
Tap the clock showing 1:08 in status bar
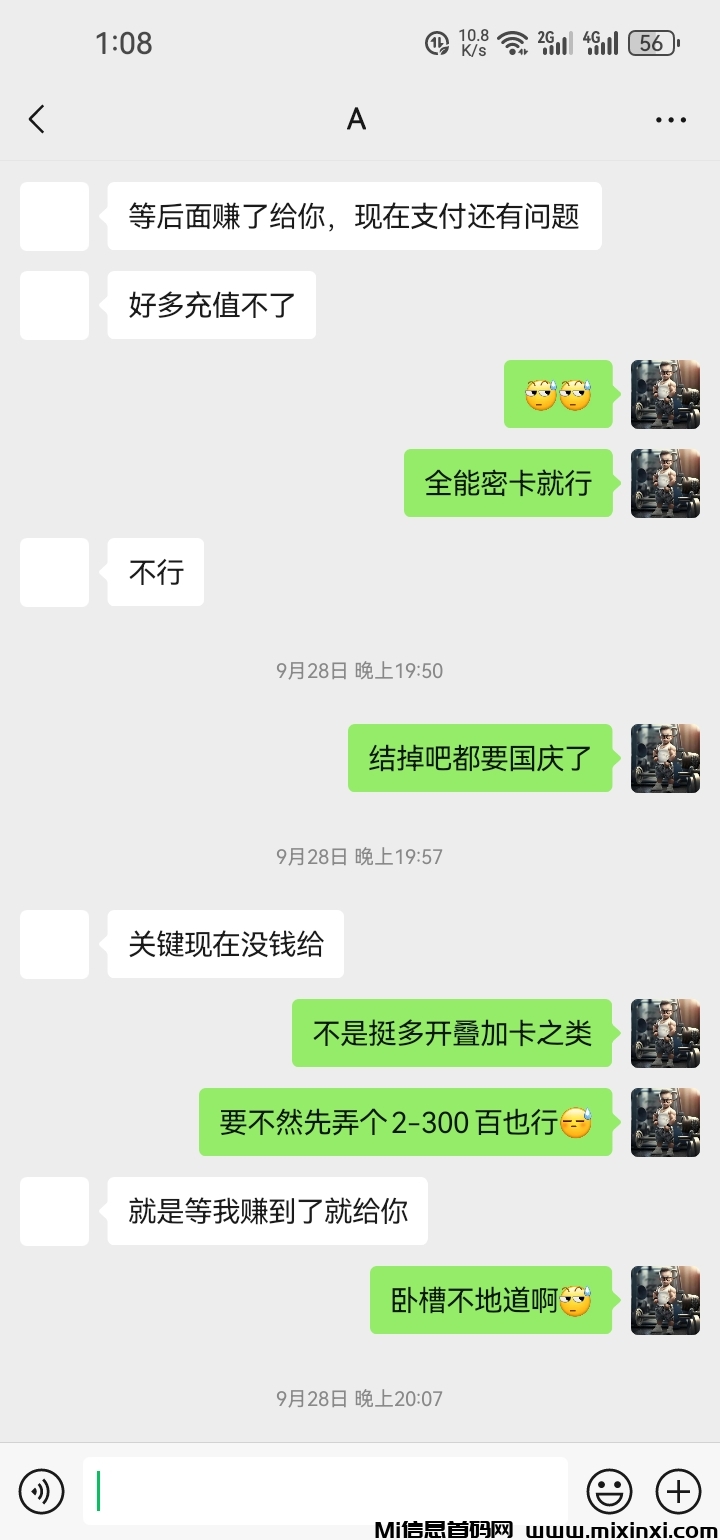(x=124, y=42)
